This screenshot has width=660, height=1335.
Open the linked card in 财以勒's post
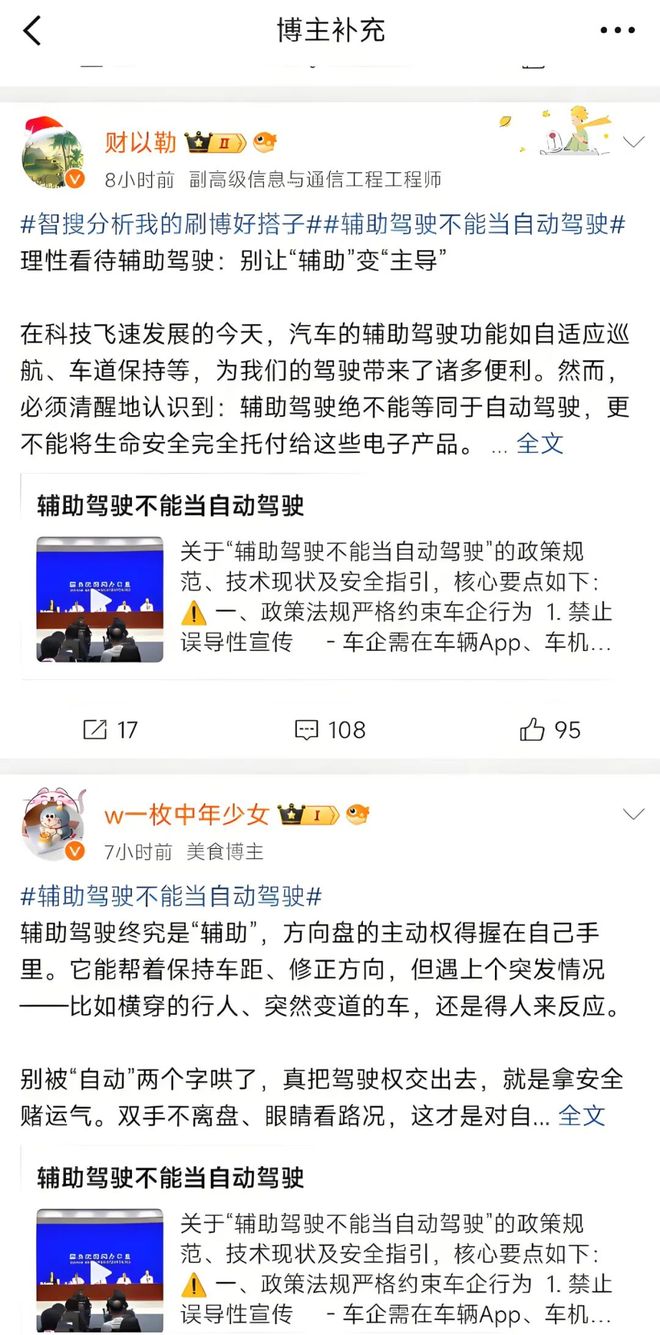coord(329,580)
